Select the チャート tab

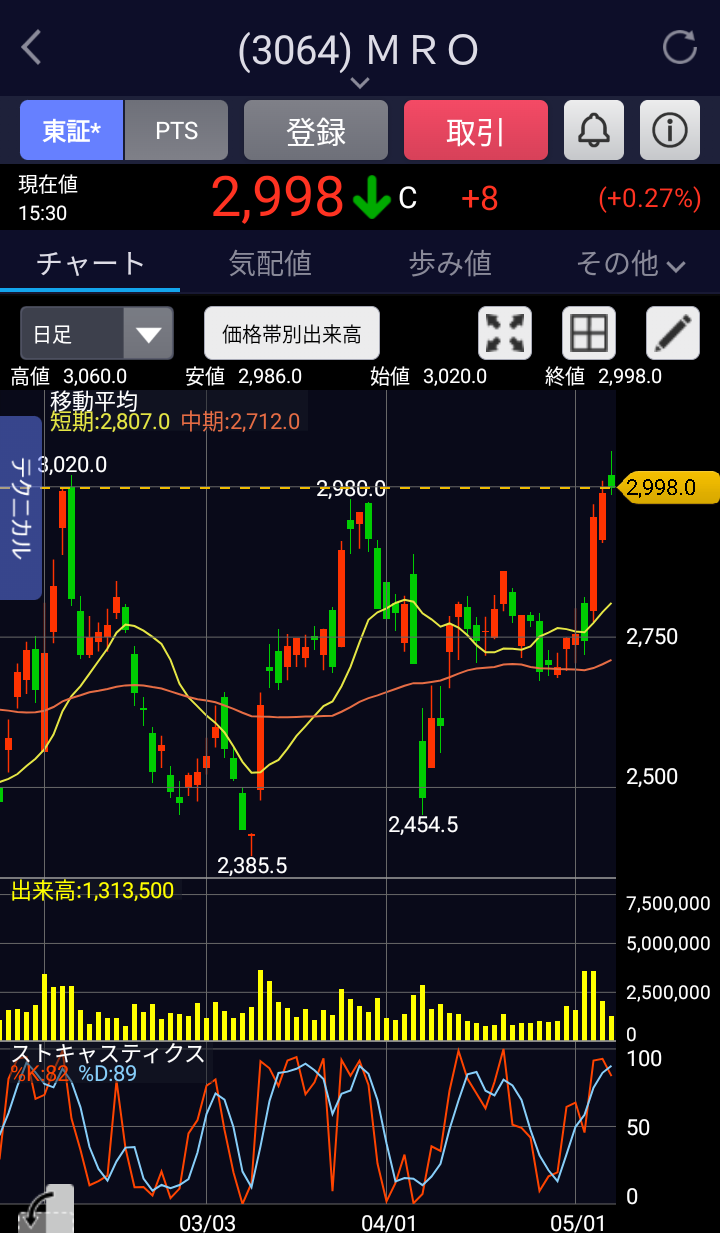(91, 263)
